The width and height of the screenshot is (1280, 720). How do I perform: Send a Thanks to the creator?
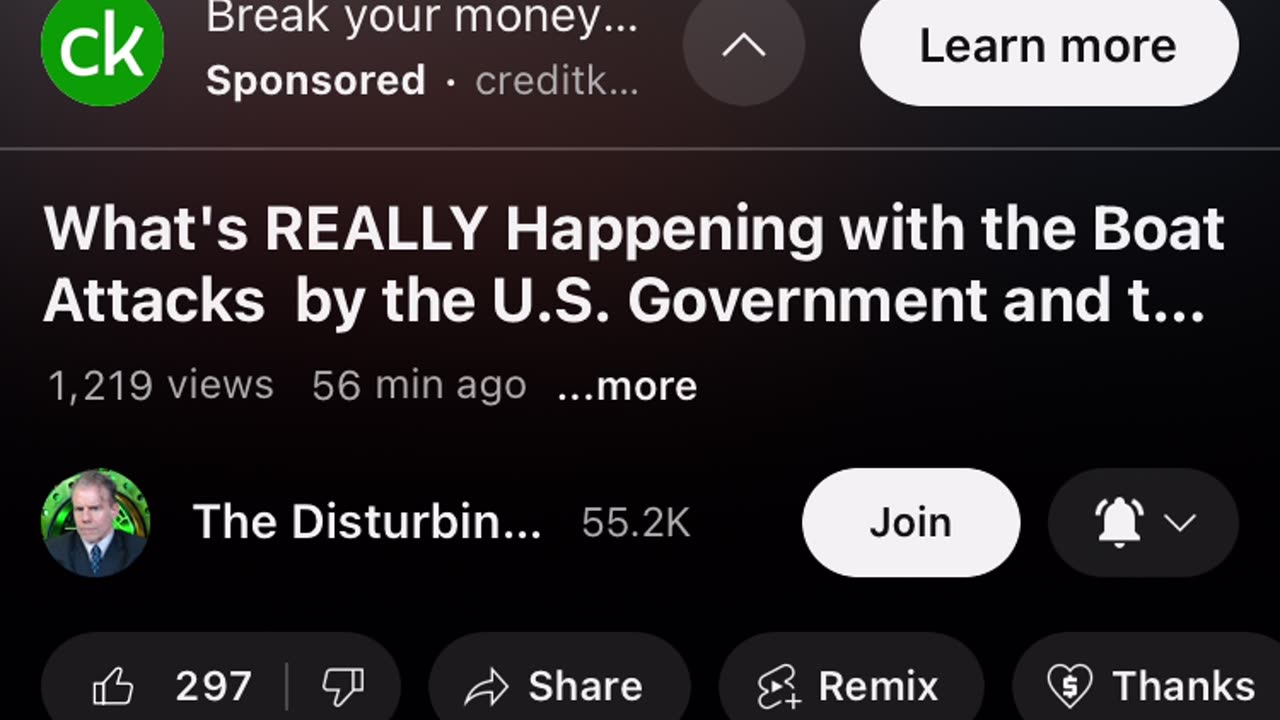coord(1150,686)
